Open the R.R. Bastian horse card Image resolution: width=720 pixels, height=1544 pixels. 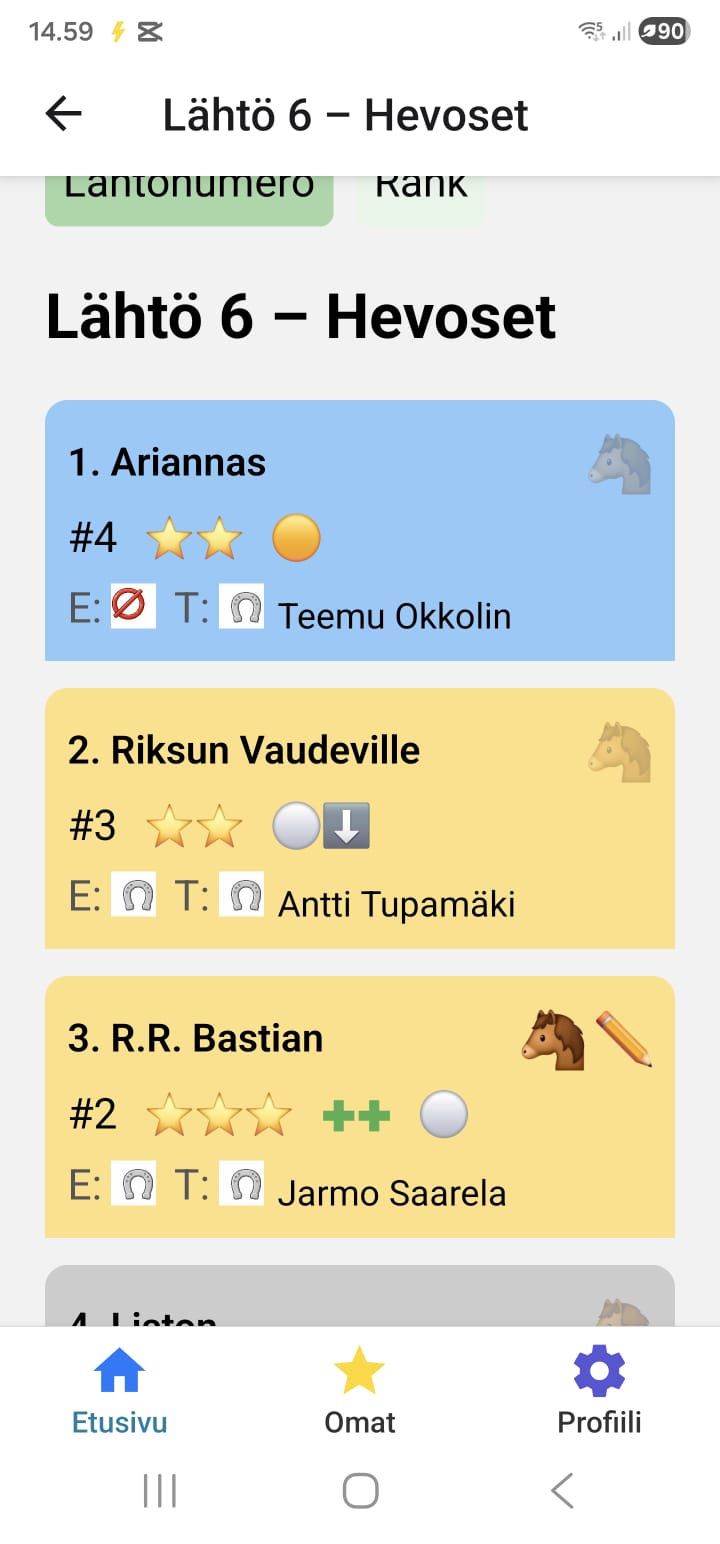pos(360,1106)
